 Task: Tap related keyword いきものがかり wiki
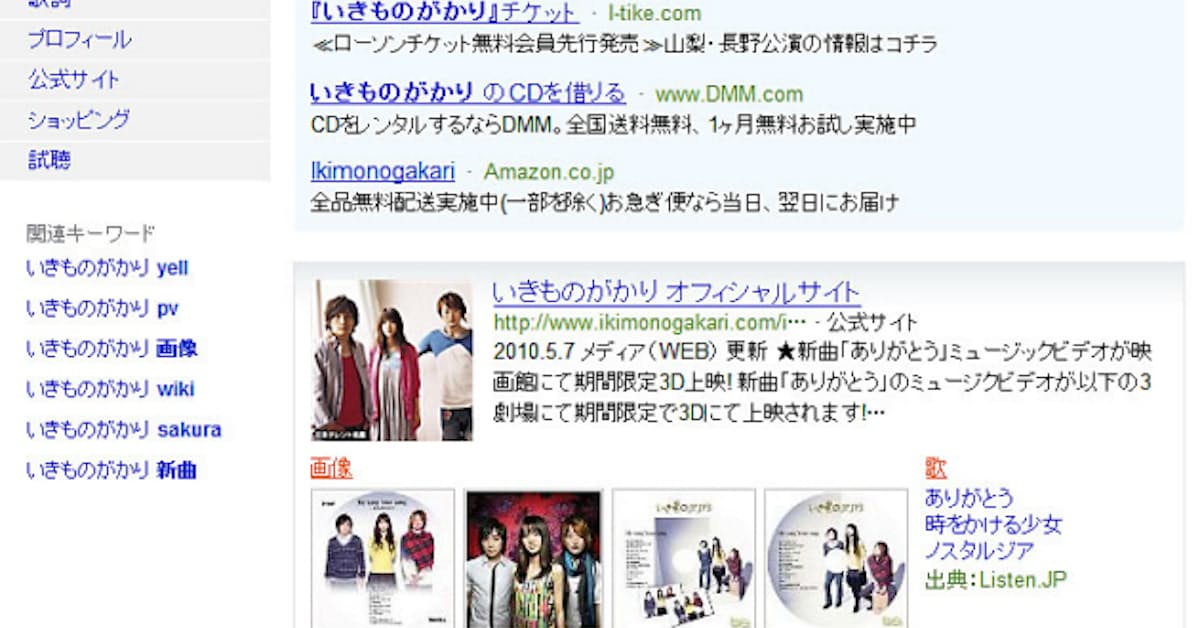[x=110, y=389]
